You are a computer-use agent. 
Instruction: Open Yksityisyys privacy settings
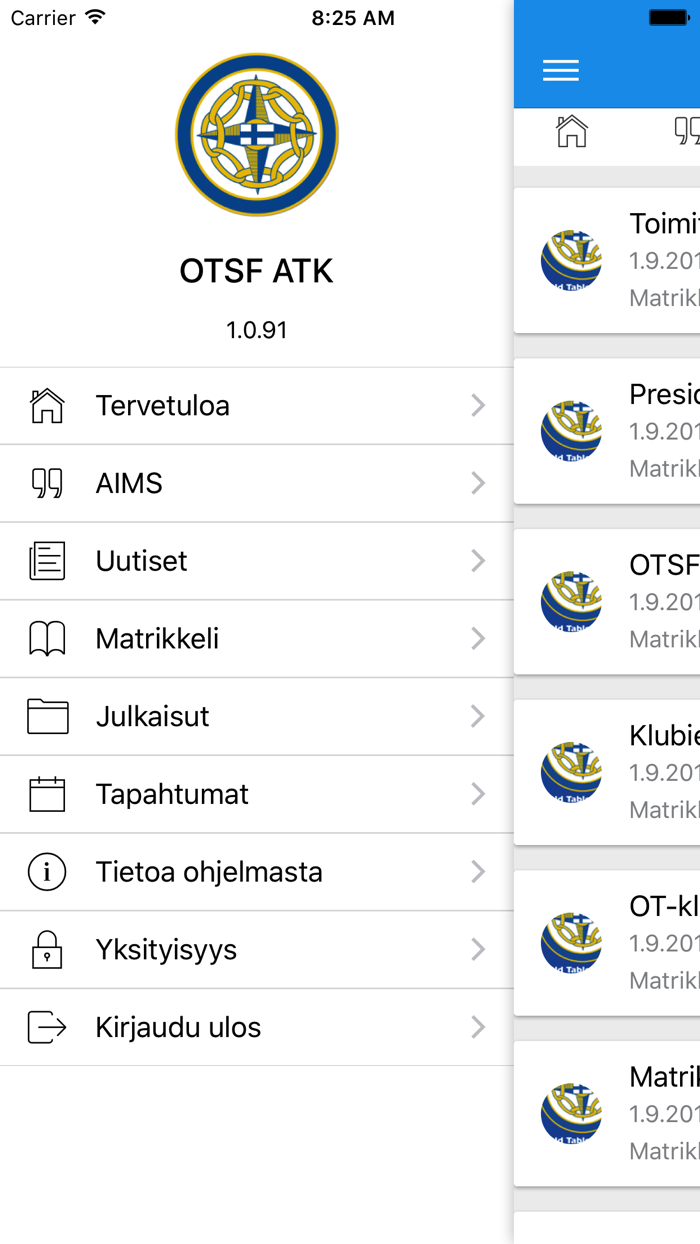tap(256, 950)
